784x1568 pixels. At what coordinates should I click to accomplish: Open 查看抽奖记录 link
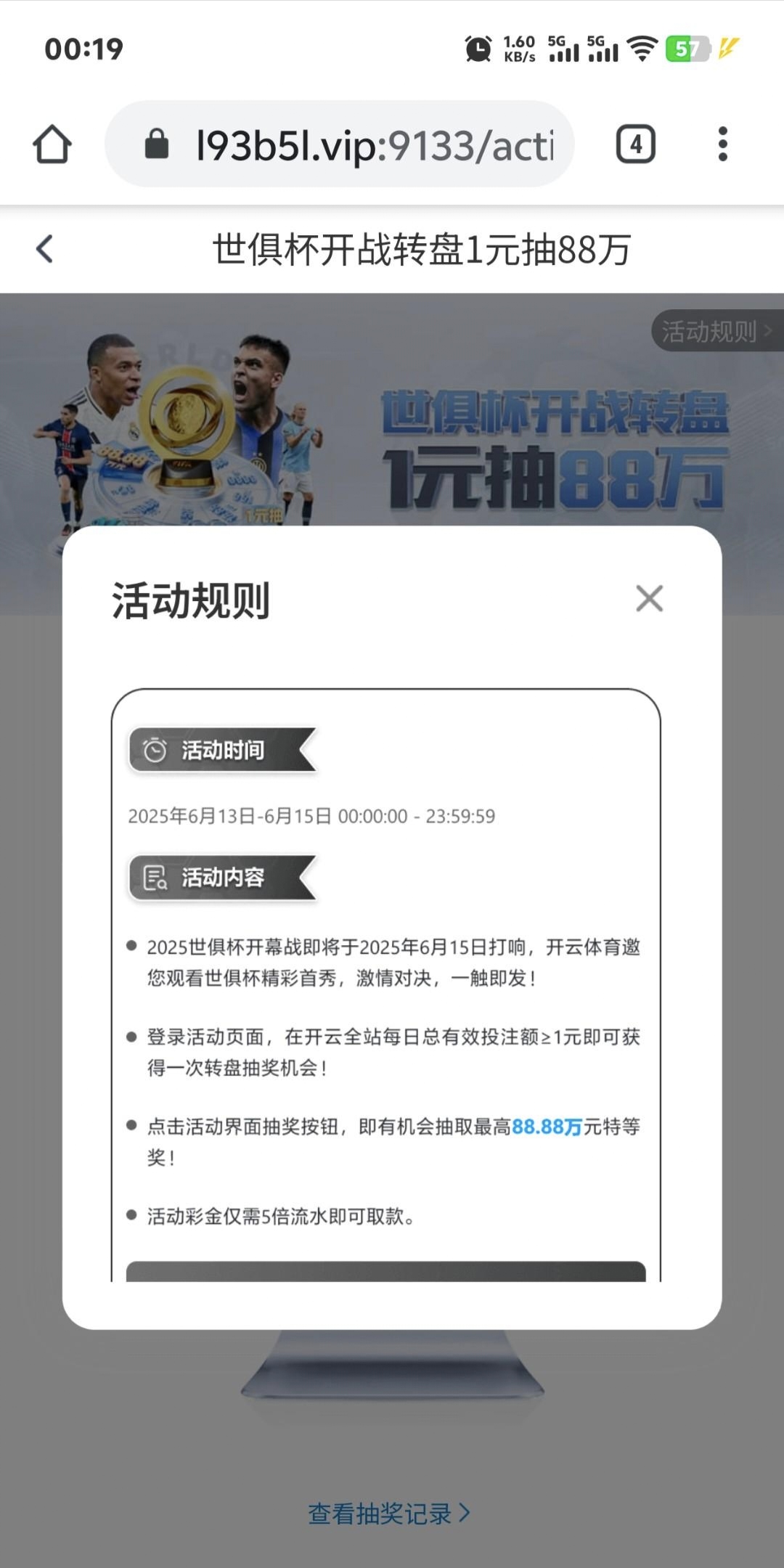[x=389, y=1514]
